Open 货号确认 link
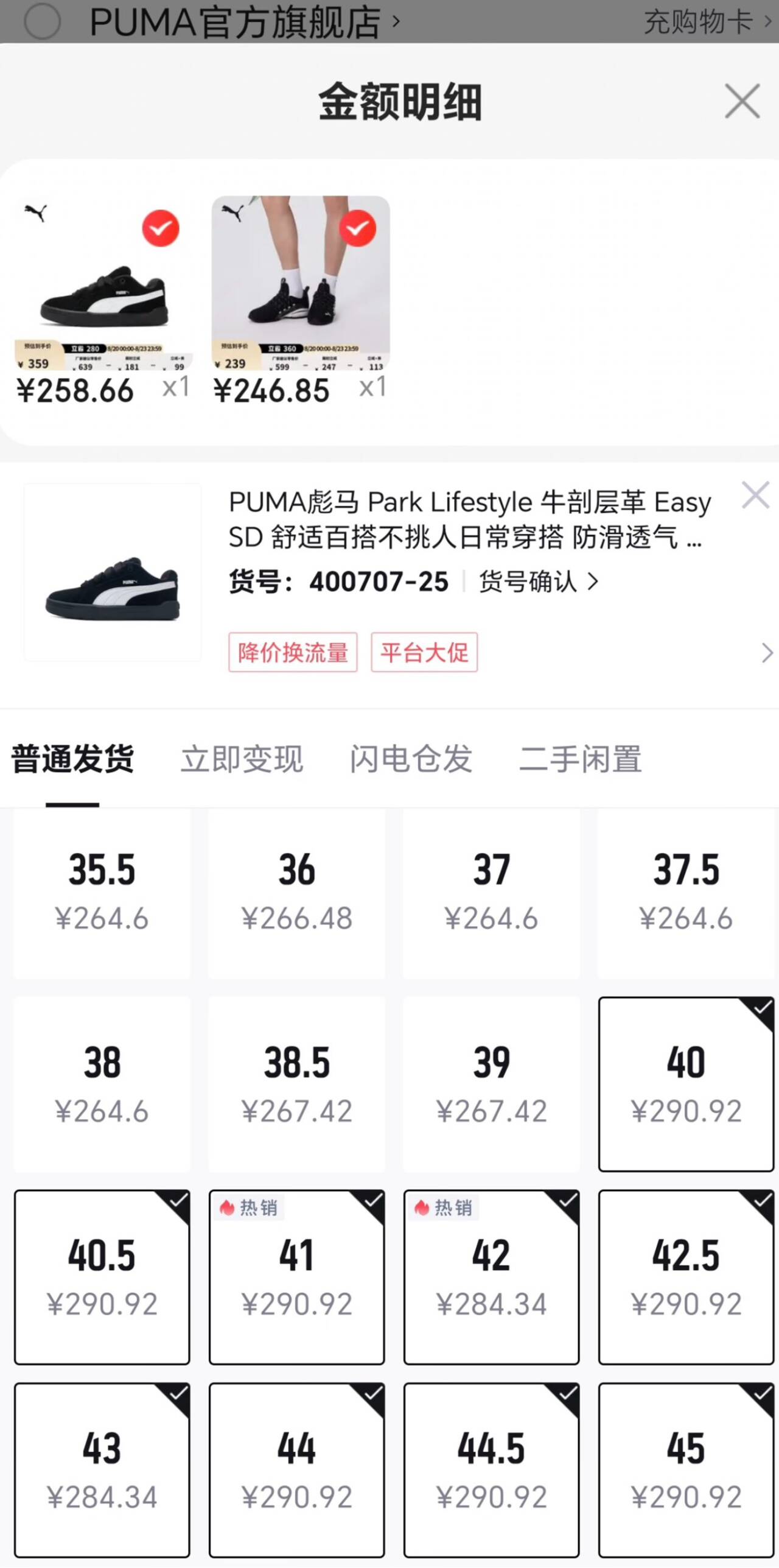 (539, 582)
